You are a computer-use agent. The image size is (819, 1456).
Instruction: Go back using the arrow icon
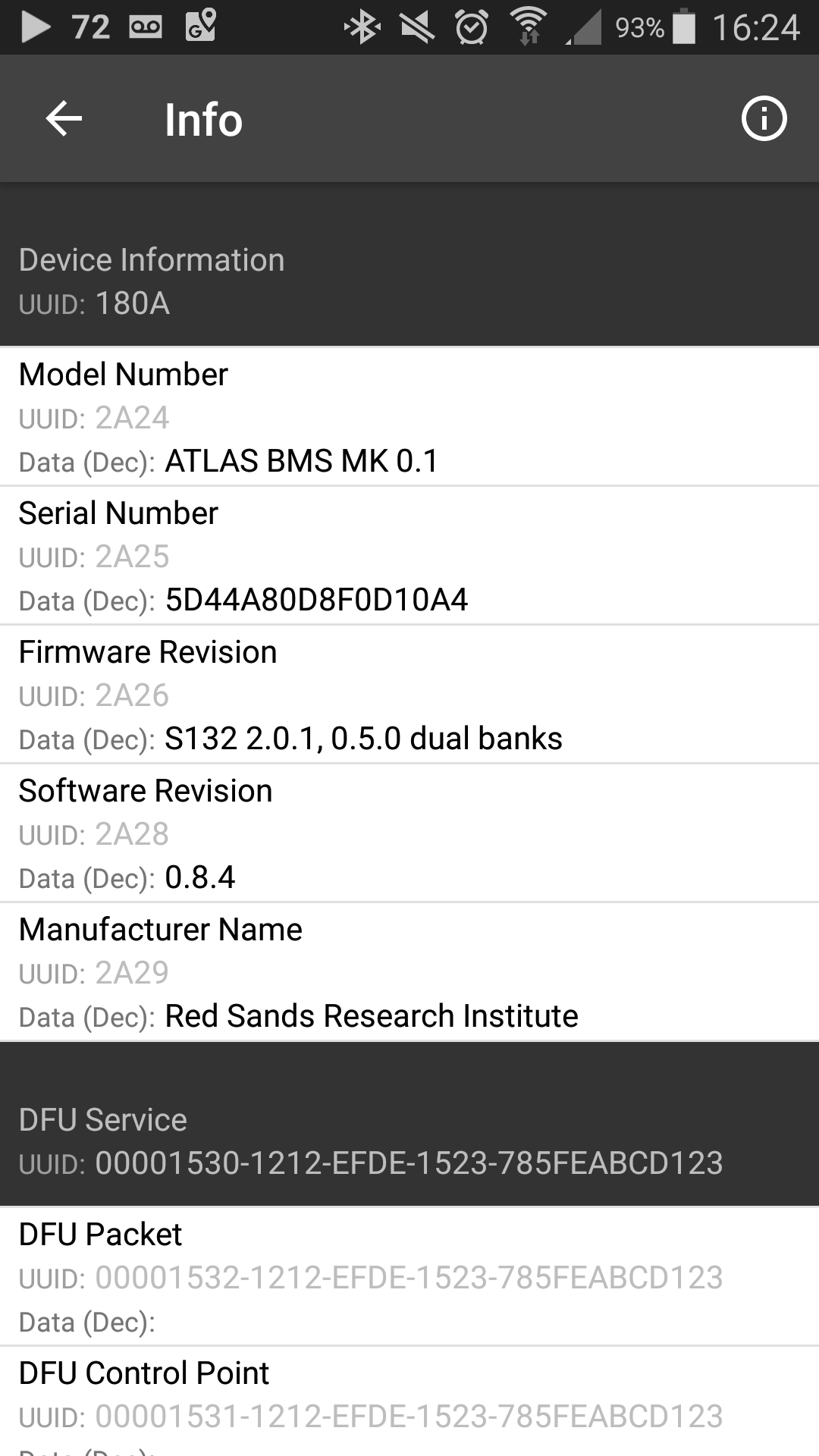click(64, 119)
